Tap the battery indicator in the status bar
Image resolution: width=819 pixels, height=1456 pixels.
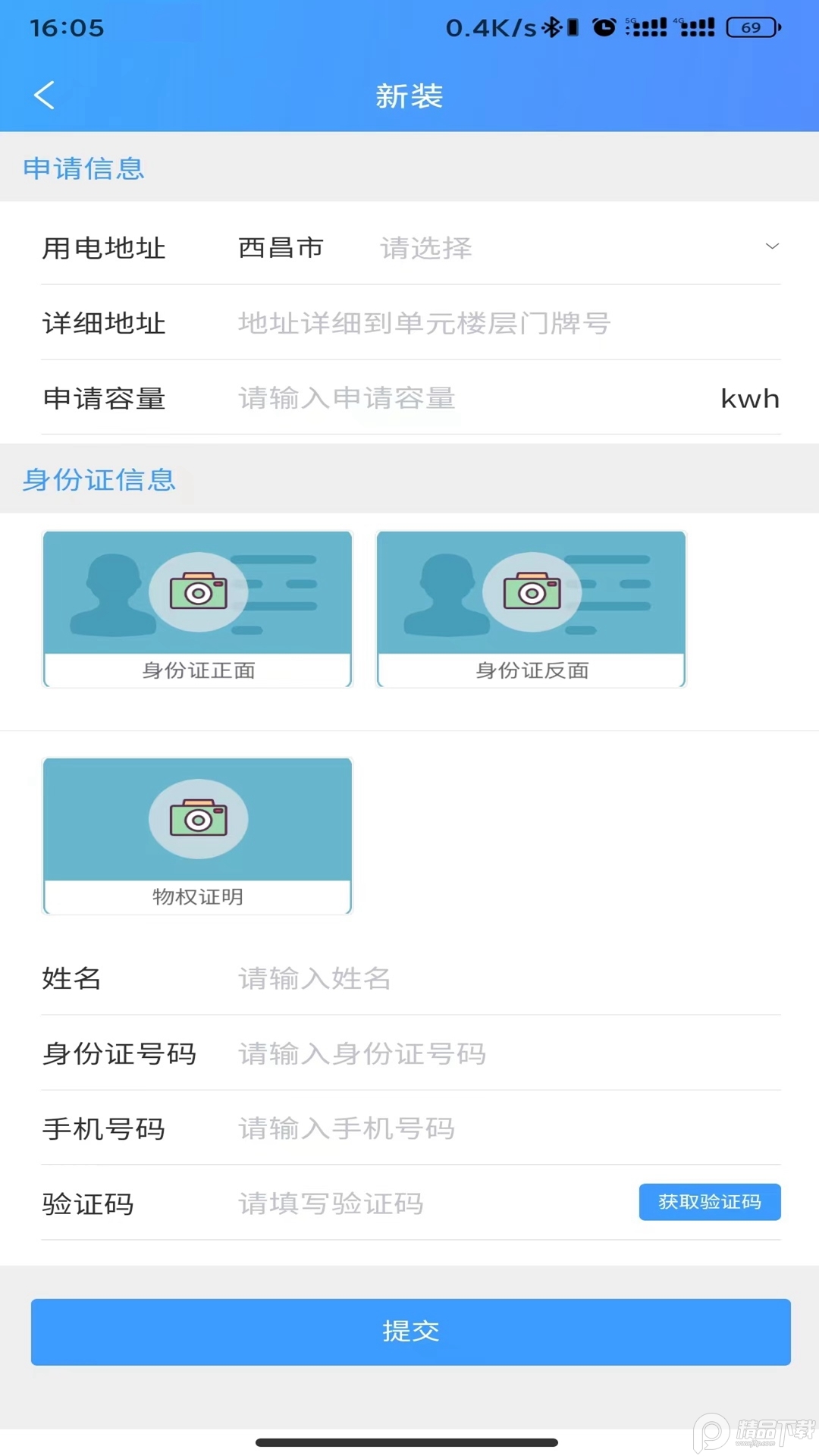coord(751,28)
